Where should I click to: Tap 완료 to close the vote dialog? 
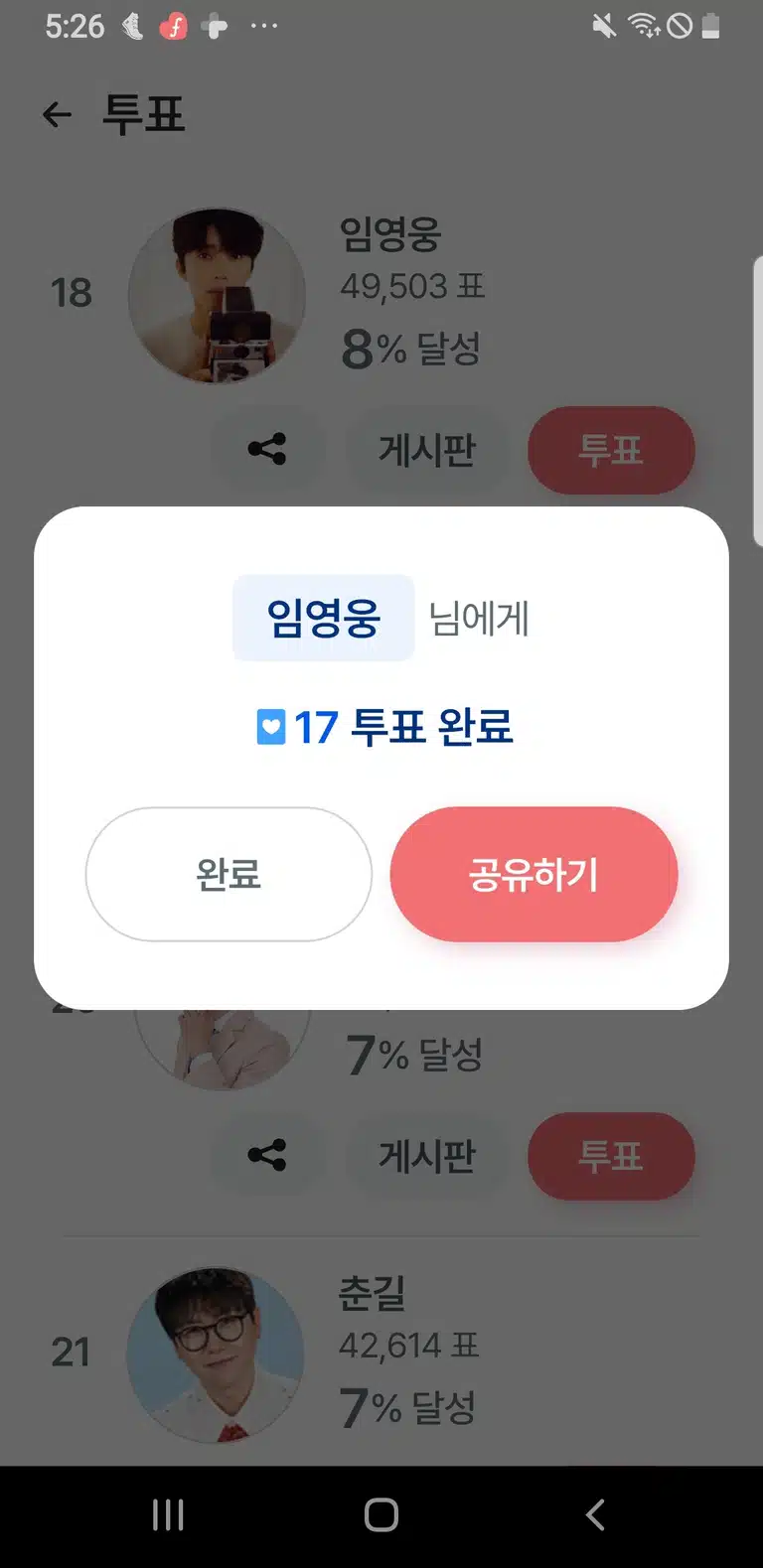click(229, 874)
